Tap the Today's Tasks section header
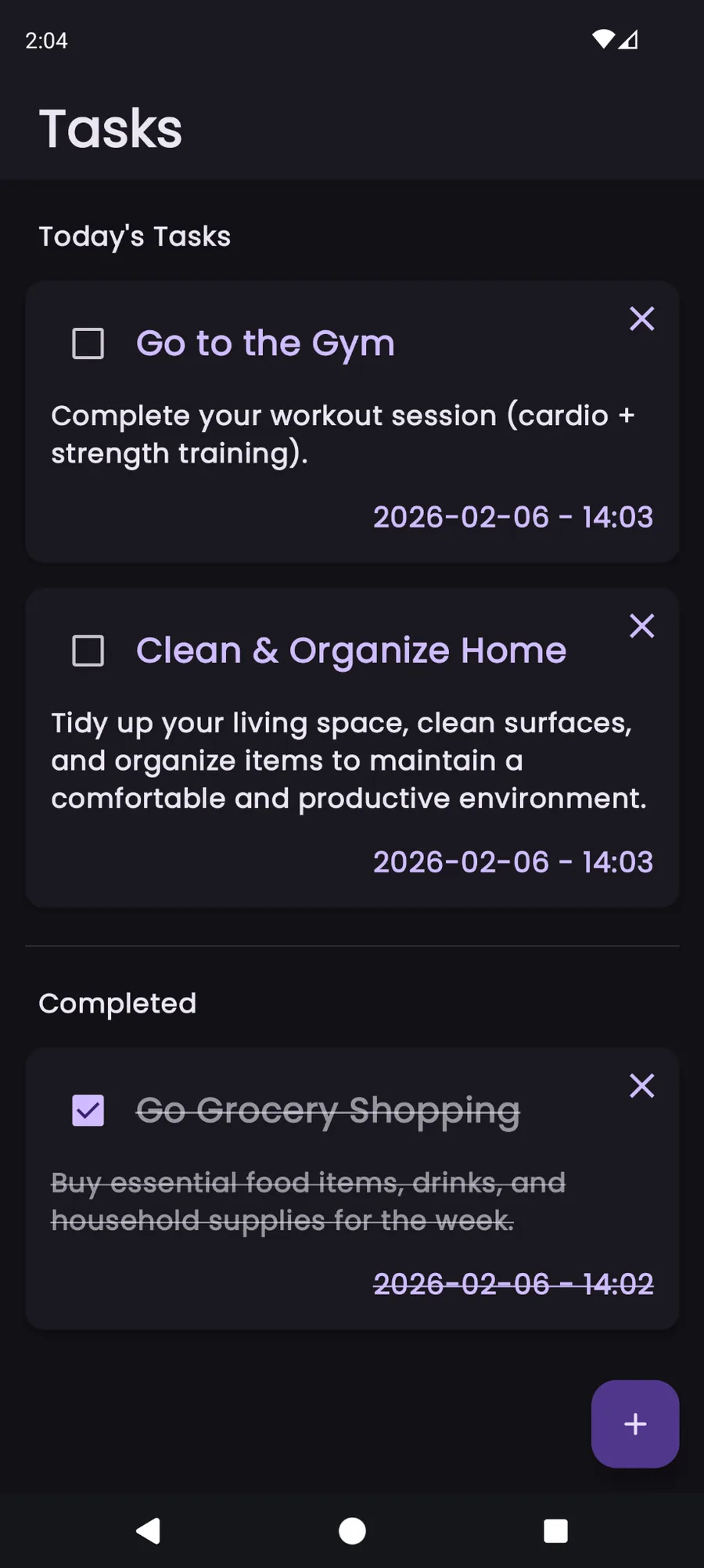Image resolution: width=704 pixels, height=1568 pixels. click(x=134, y=236)
